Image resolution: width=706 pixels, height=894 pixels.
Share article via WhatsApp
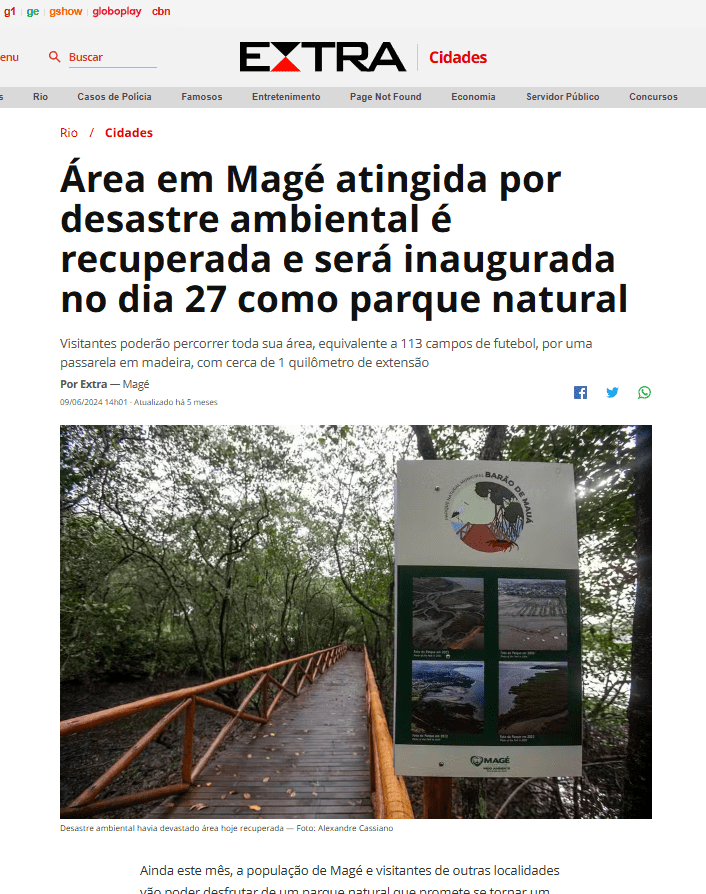[x=644, y=392]
